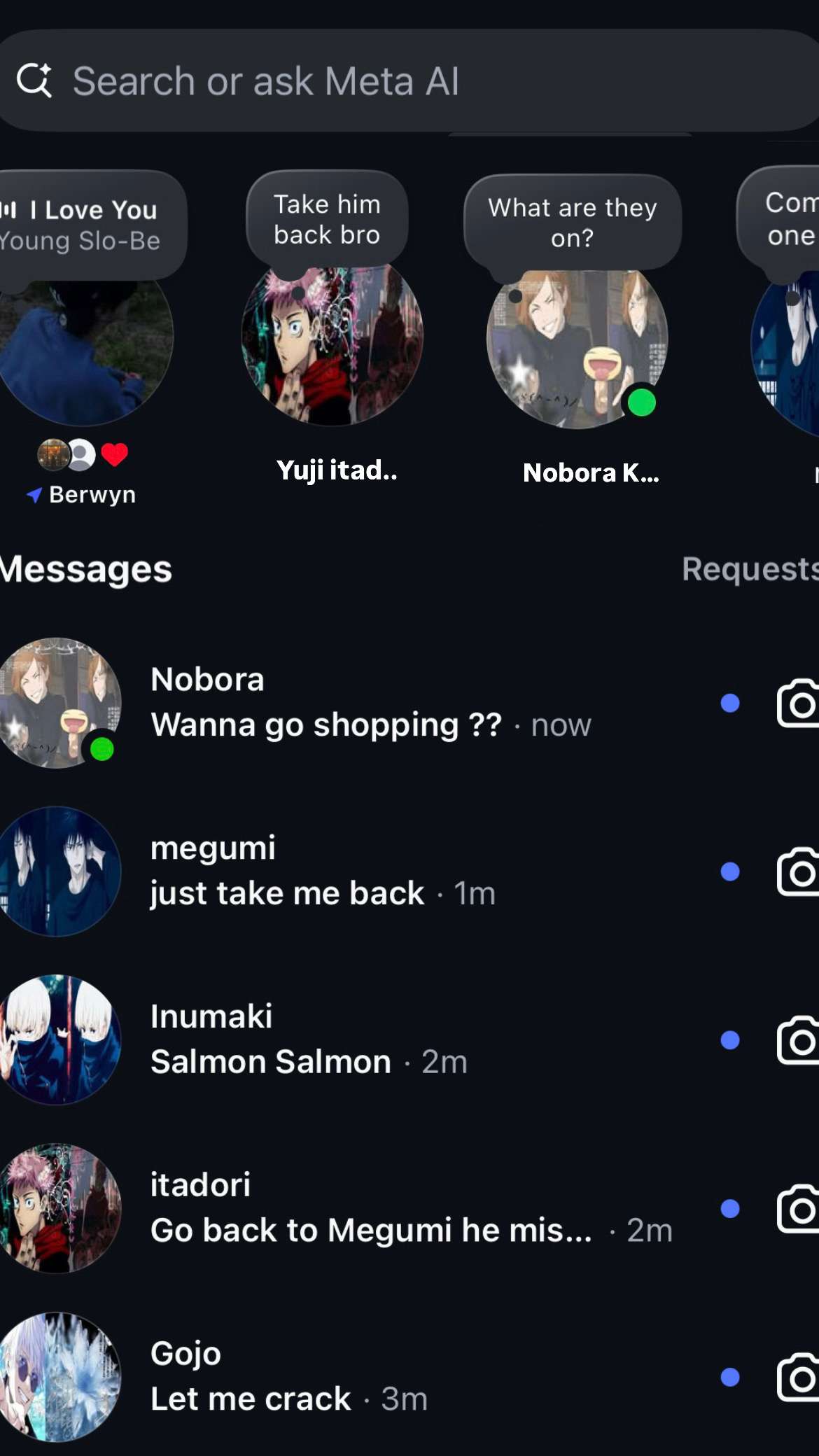Open the chat with itadori
Image resolution: width=819 pixels, height=1456 pixels.
point(371,1209)
